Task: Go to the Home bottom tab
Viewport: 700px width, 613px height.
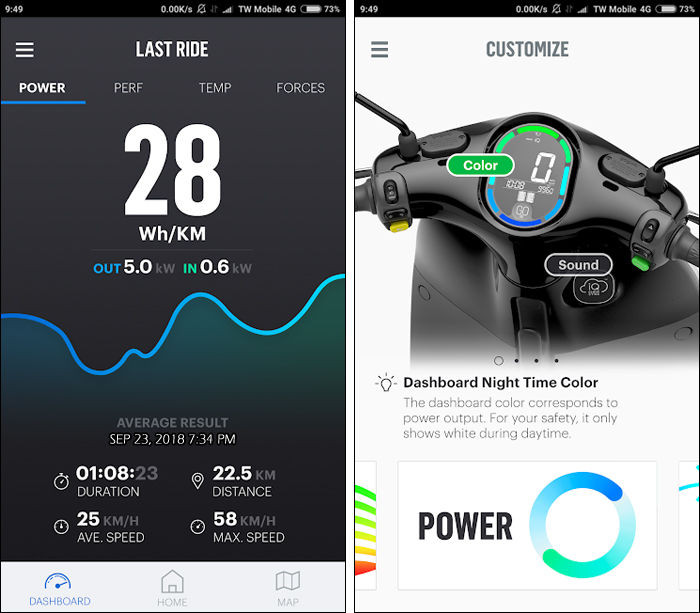Action: [x=172, y=588]
